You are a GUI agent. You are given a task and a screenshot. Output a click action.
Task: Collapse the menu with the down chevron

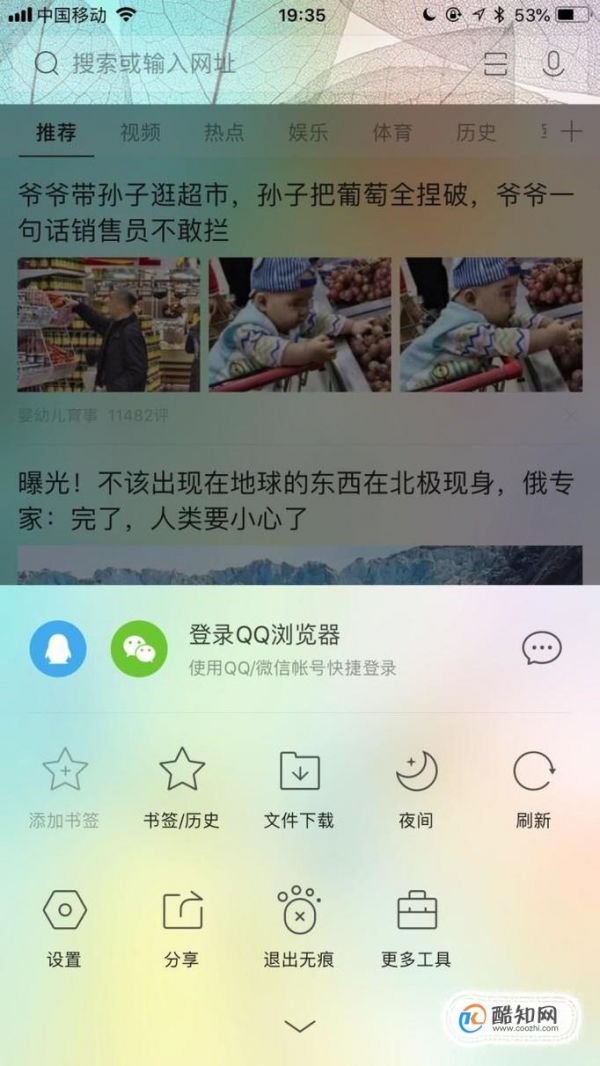point(300,1026)
